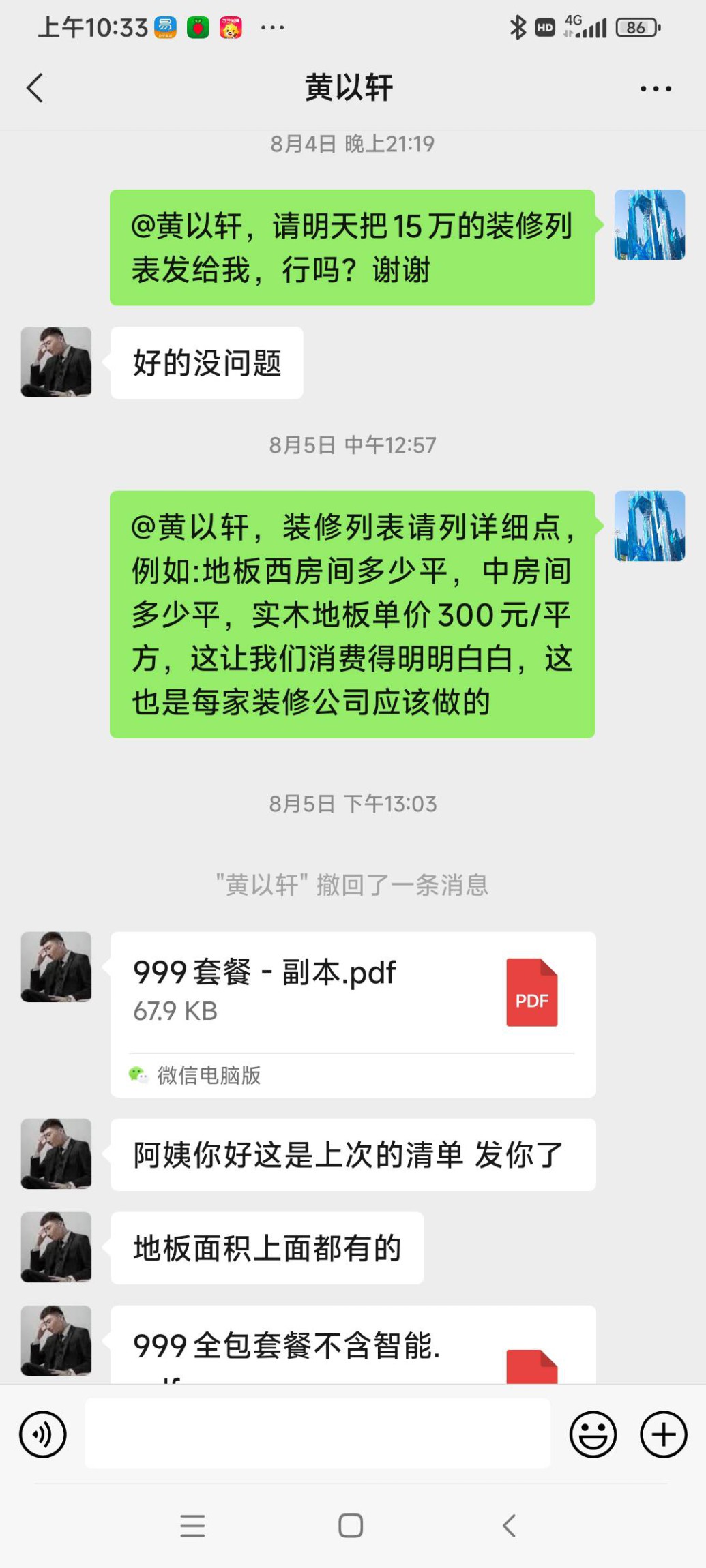Focus the message text field
706x1568 pixels.
point(317,1433)
